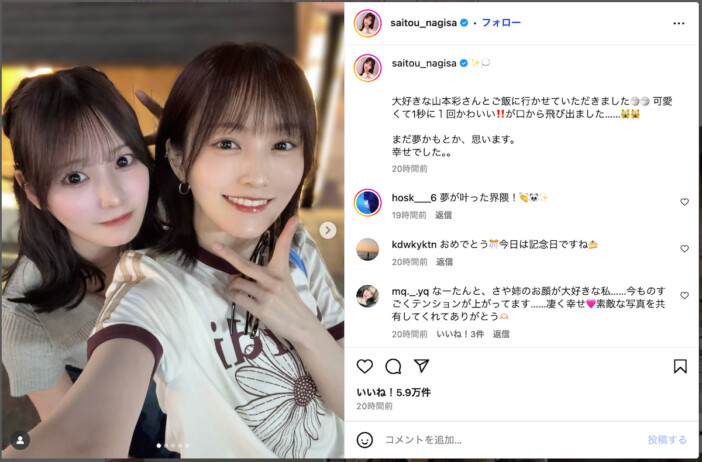Tap the フォロー follow link in header
Image resolution: width=702 pixels, height=462 pixels.
coord(501,21)
